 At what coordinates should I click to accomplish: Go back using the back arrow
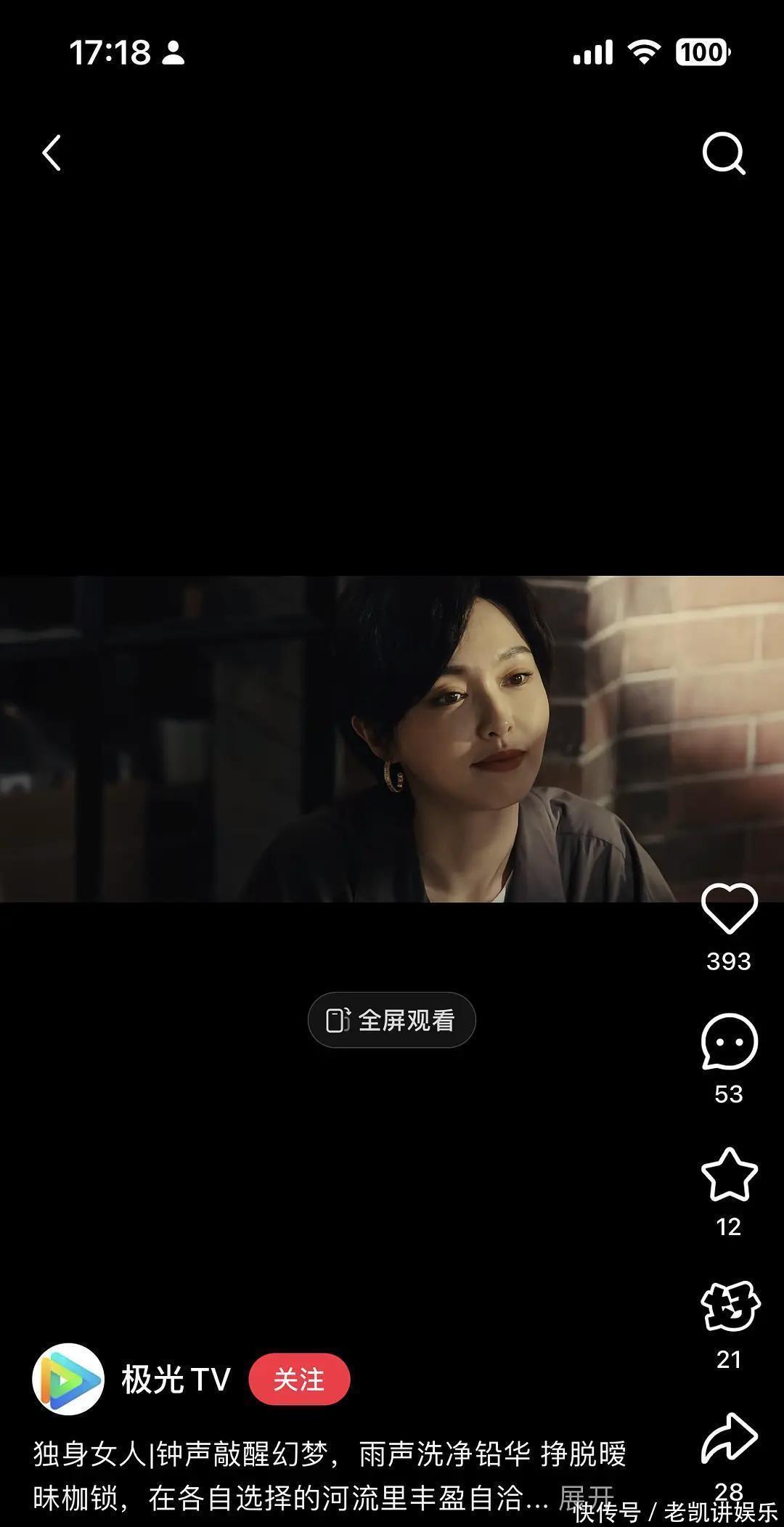point(52,153)
